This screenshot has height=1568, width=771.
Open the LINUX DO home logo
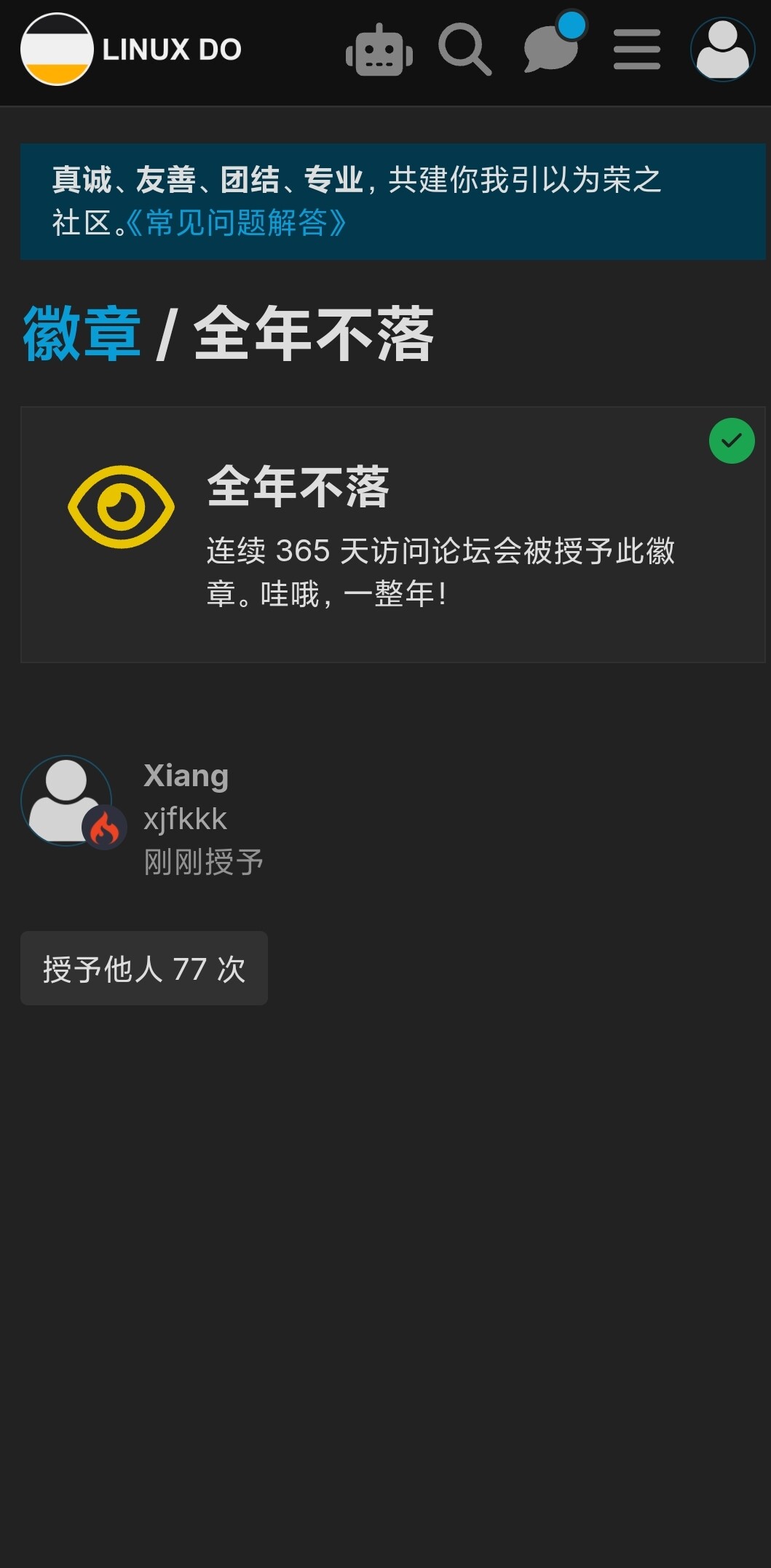click(132, 50)
